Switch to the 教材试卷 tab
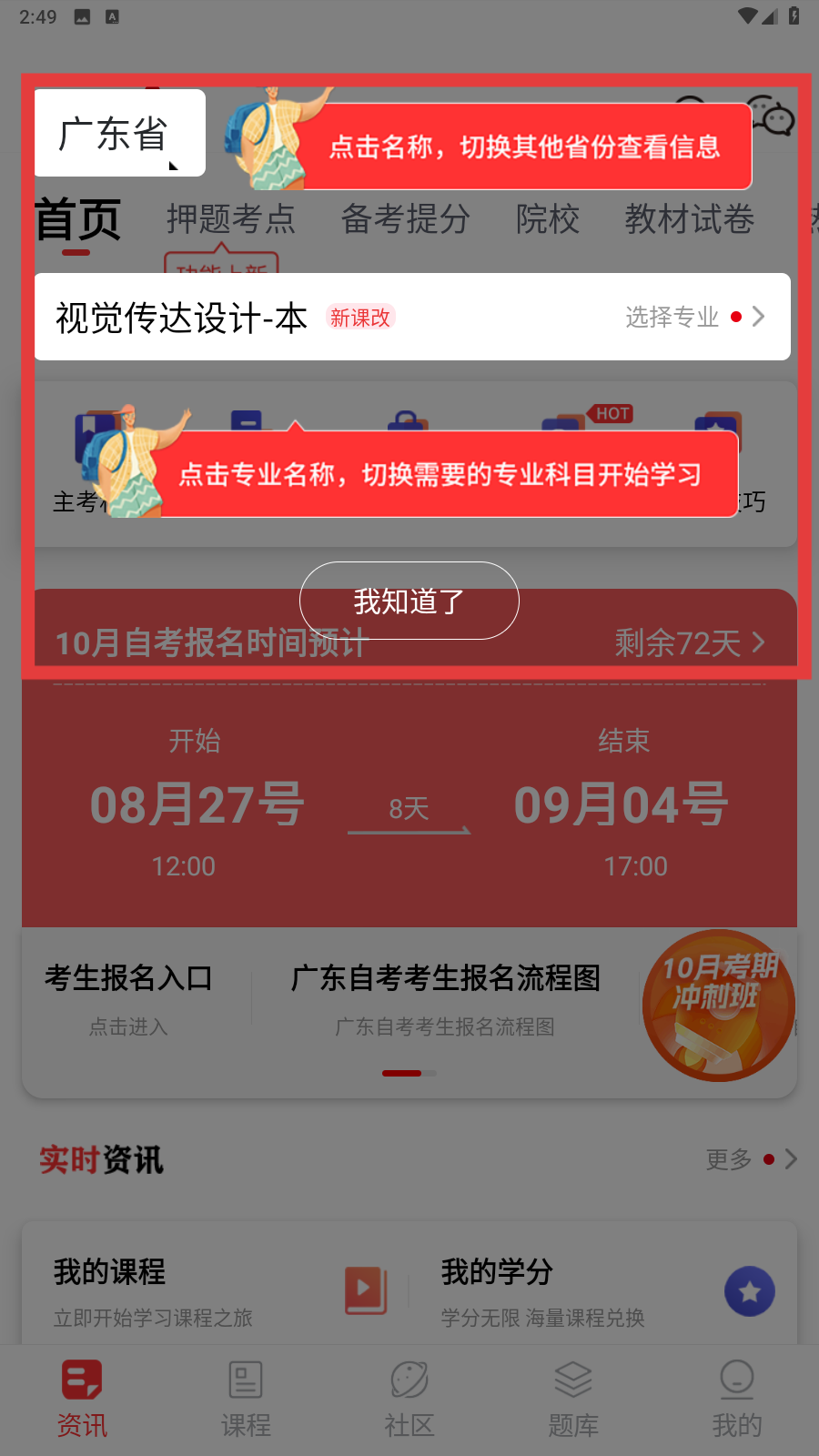Image resolution: width=819 pixels, height=1456 pixels. pyautogui.click(x=689, y=219)
